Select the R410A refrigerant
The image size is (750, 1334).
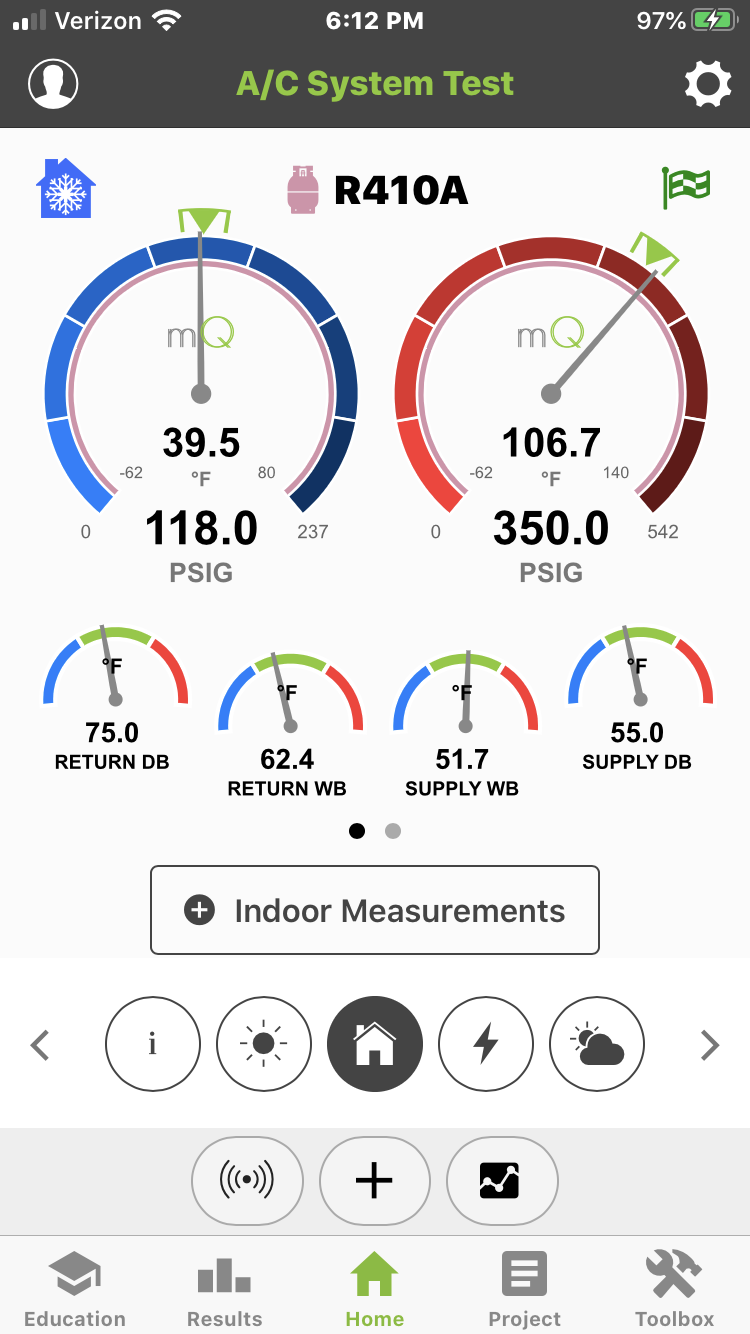click(378, 189)
